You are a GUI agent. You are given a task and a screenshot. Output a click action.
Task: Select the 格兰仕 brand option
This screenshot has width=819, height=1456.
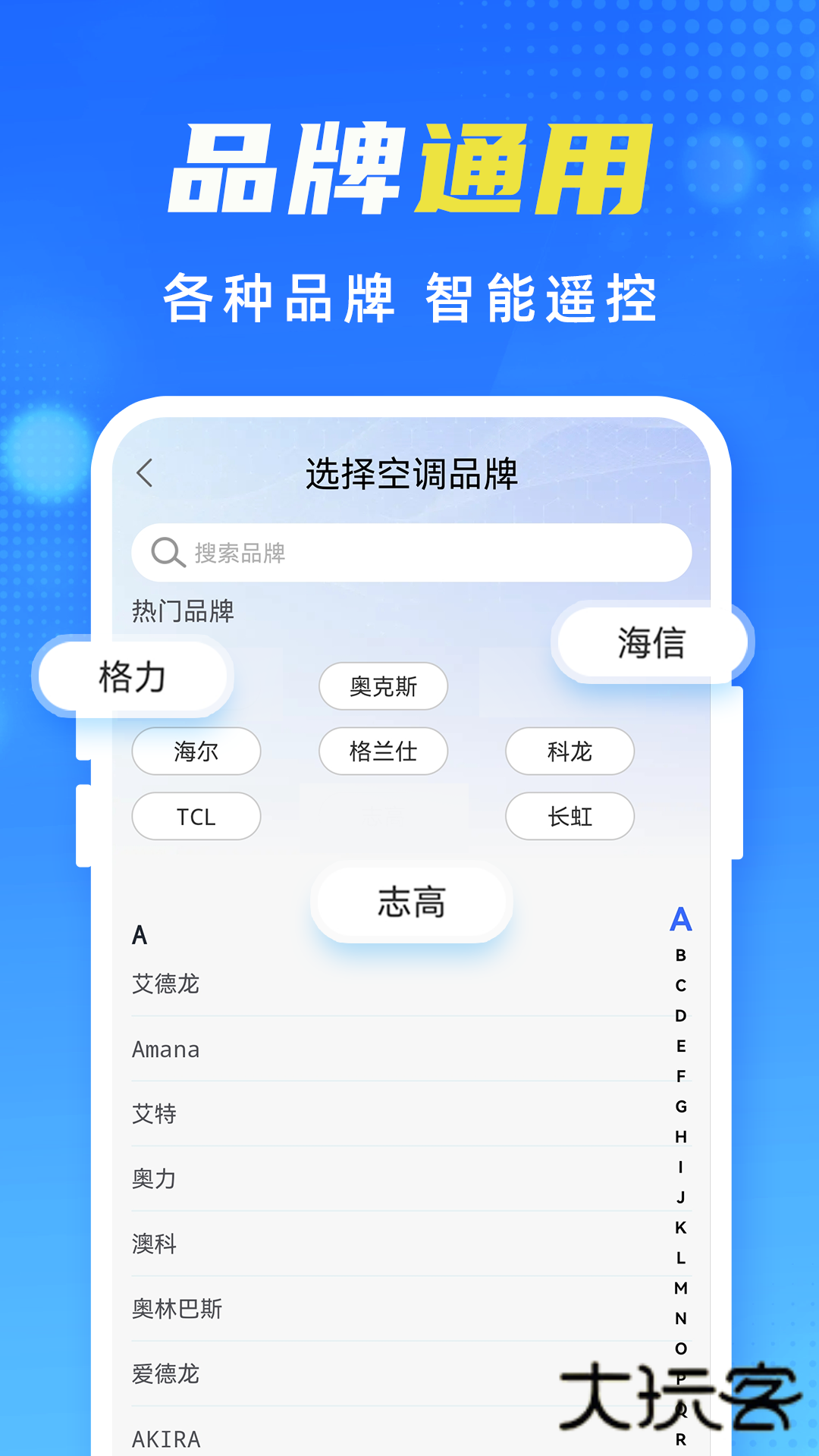pos(383,752)
